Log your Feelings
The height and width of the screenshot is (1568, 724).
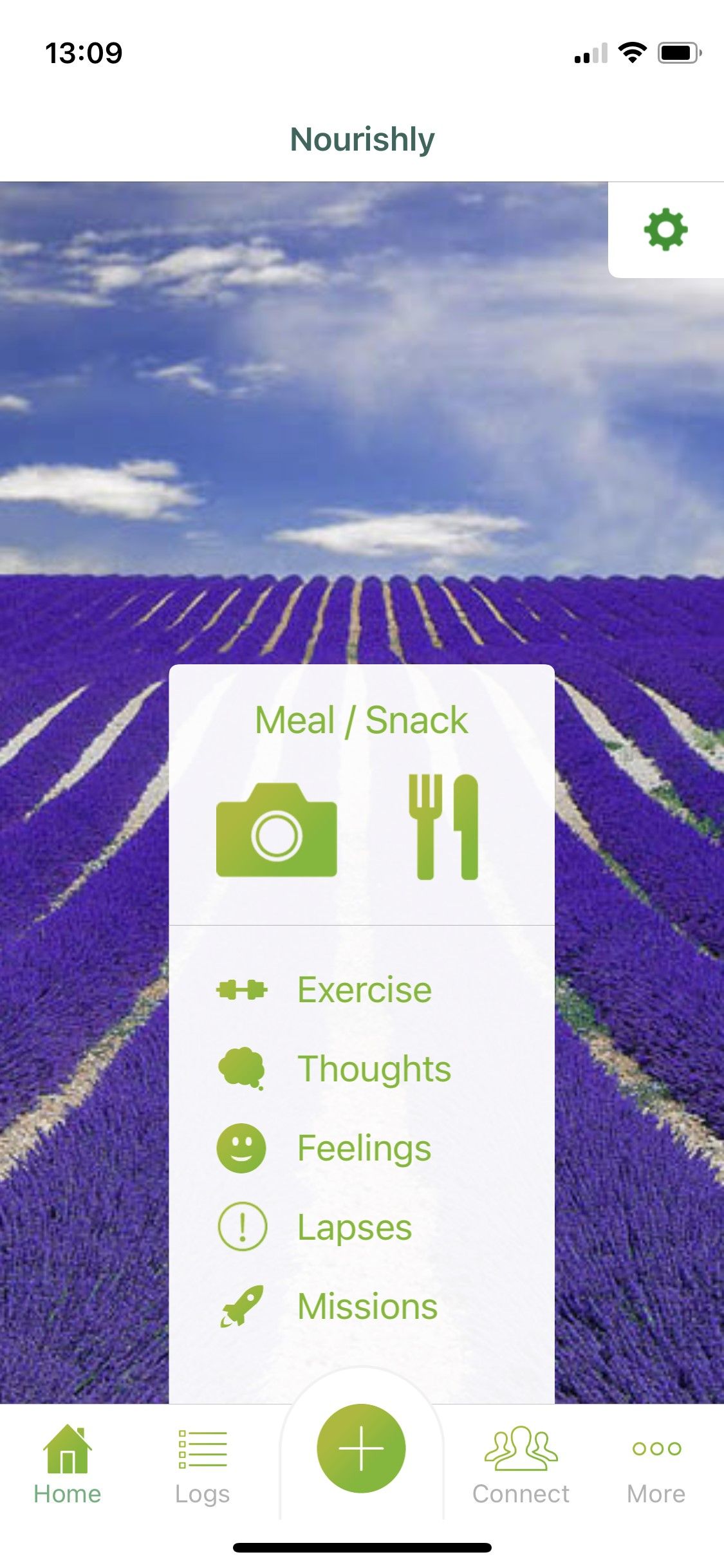tap(364, 1149)
